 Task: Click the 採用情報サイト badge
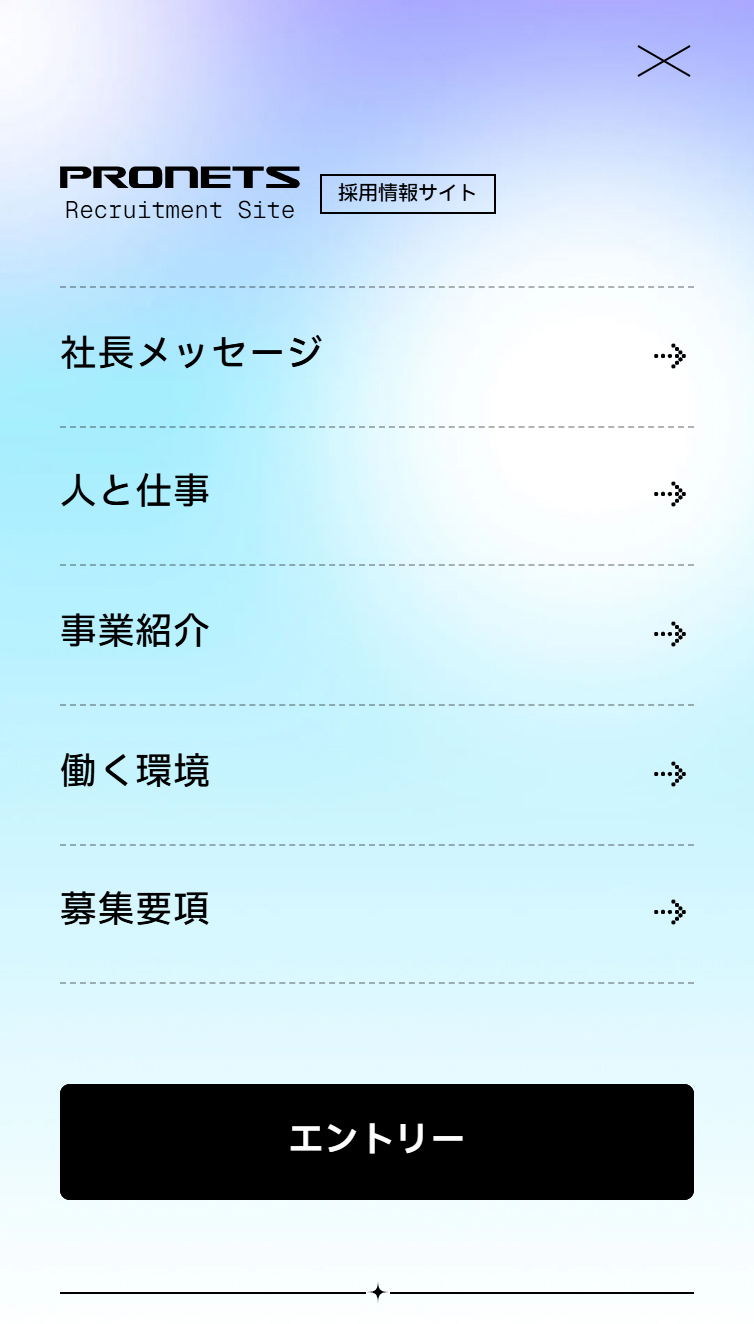(408, 193)
